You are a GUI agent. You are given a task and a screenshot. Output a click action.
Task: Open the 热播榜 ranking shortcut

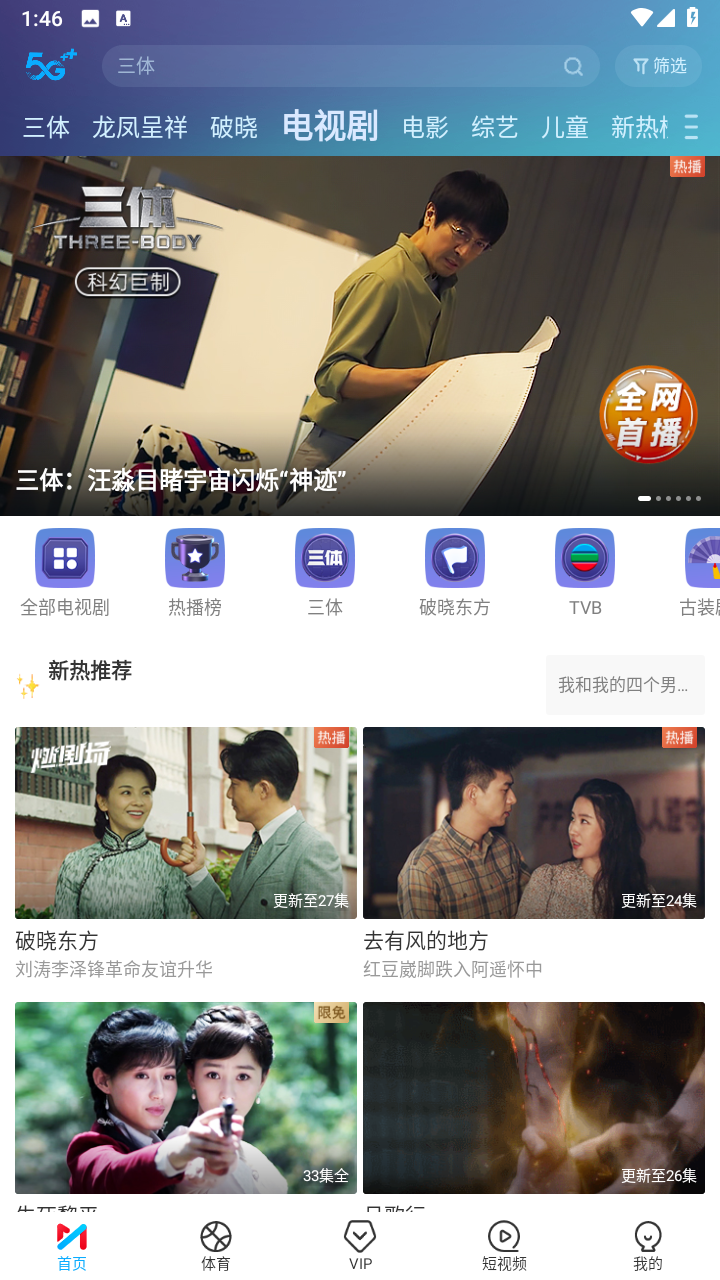(x=195, y=573)
